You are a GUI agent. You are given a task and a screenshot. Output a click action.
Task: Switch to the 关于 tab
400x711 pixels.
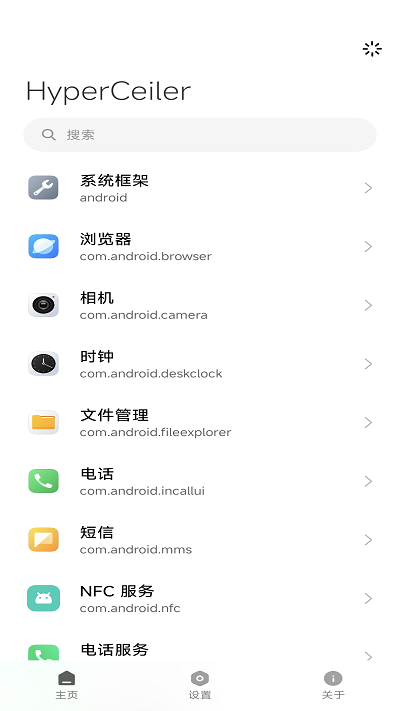coord(333,685)
